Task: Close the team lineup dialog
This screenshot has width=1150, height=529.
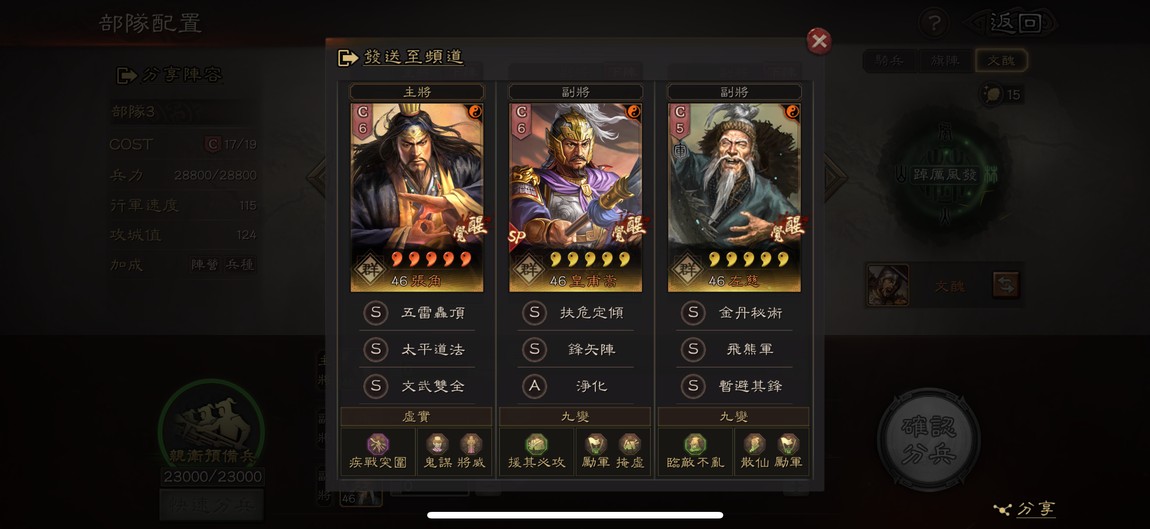Action: coord(819,41)
